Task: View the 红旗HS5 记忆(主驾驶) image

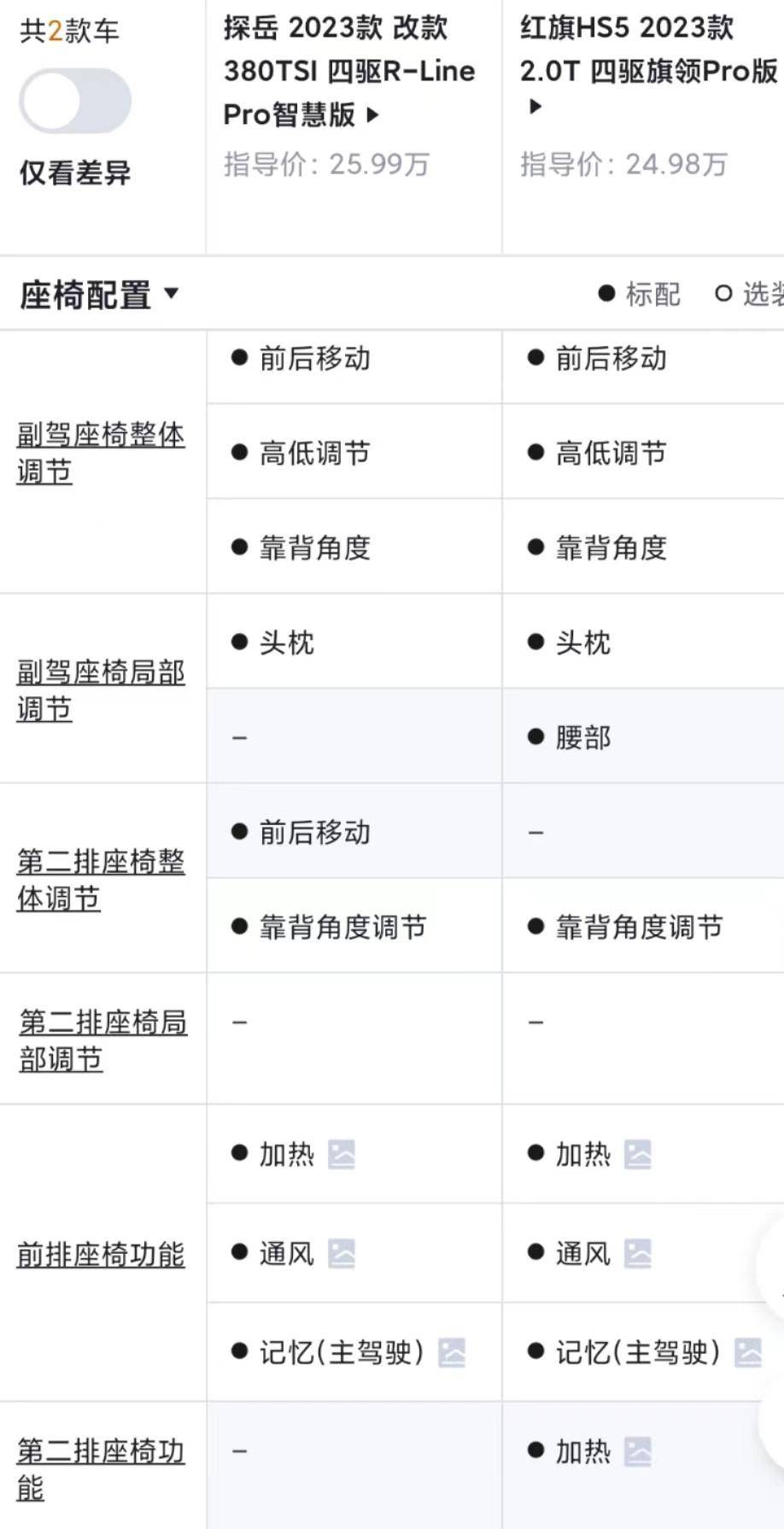Action: 748,1353
